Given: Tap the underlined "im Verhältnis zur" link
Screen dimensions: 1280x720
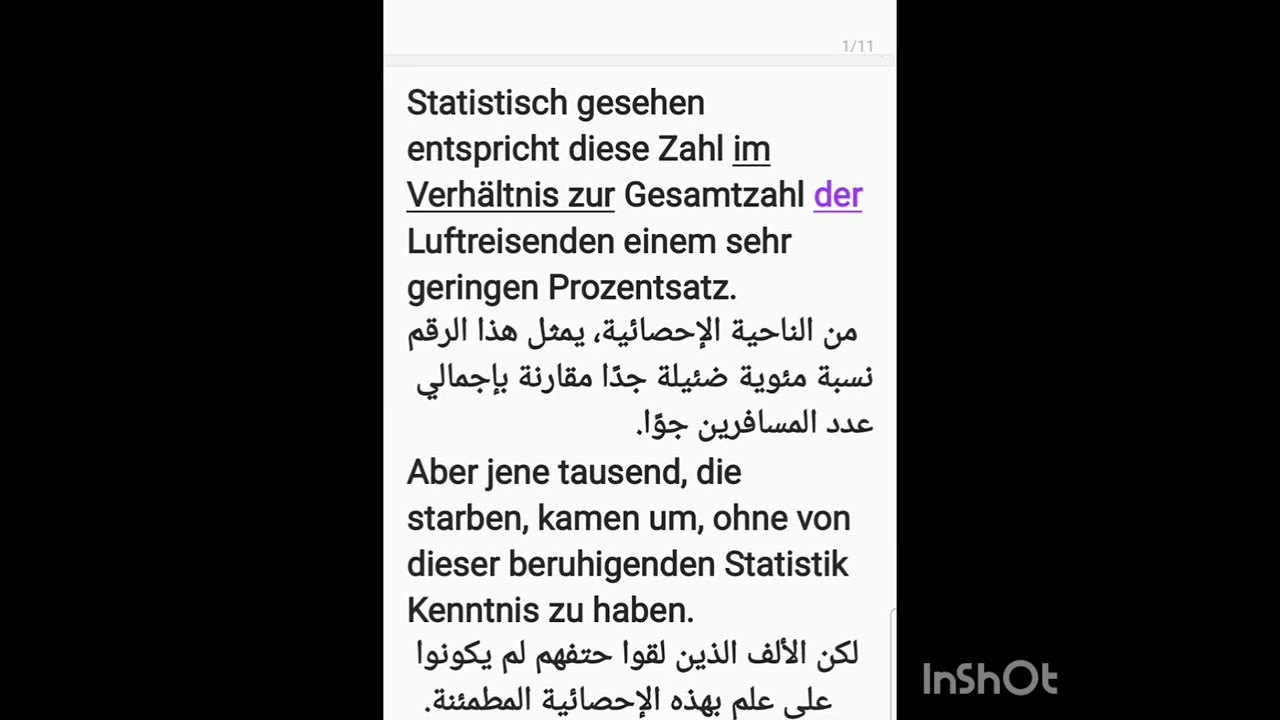Looking at the screenshot, I should (510, 195).
